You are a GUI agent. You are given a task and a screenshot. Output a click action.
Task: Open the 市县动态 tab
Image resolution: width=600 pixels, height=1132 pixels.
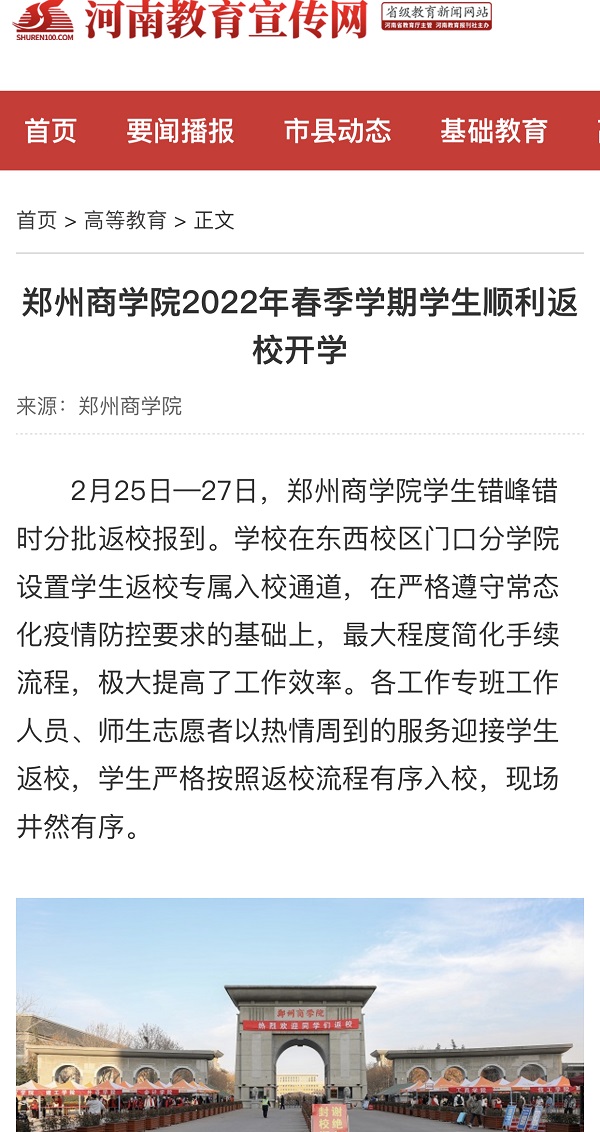pos(337,131)
